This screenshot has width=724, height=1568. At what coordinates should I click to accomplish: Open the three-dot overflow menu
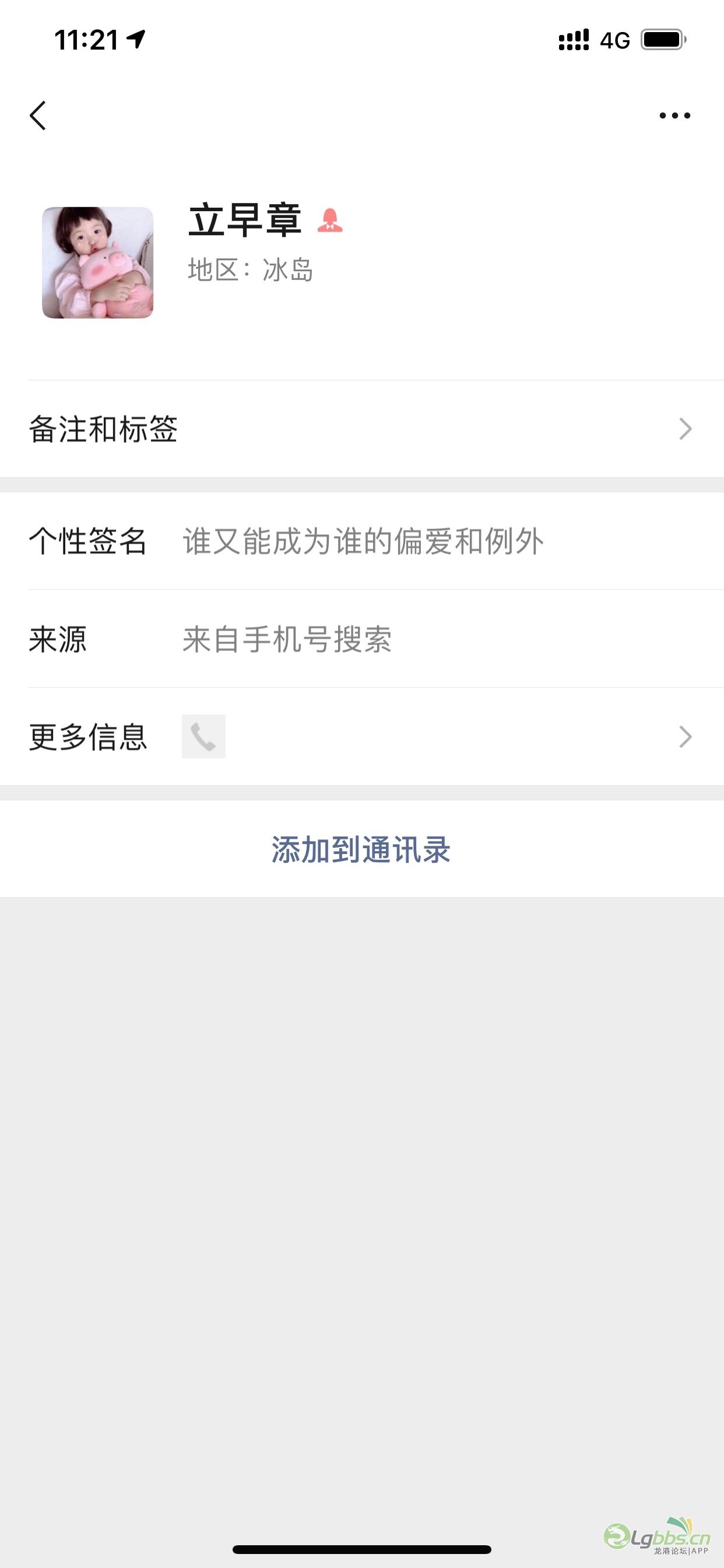pos(674,116)
